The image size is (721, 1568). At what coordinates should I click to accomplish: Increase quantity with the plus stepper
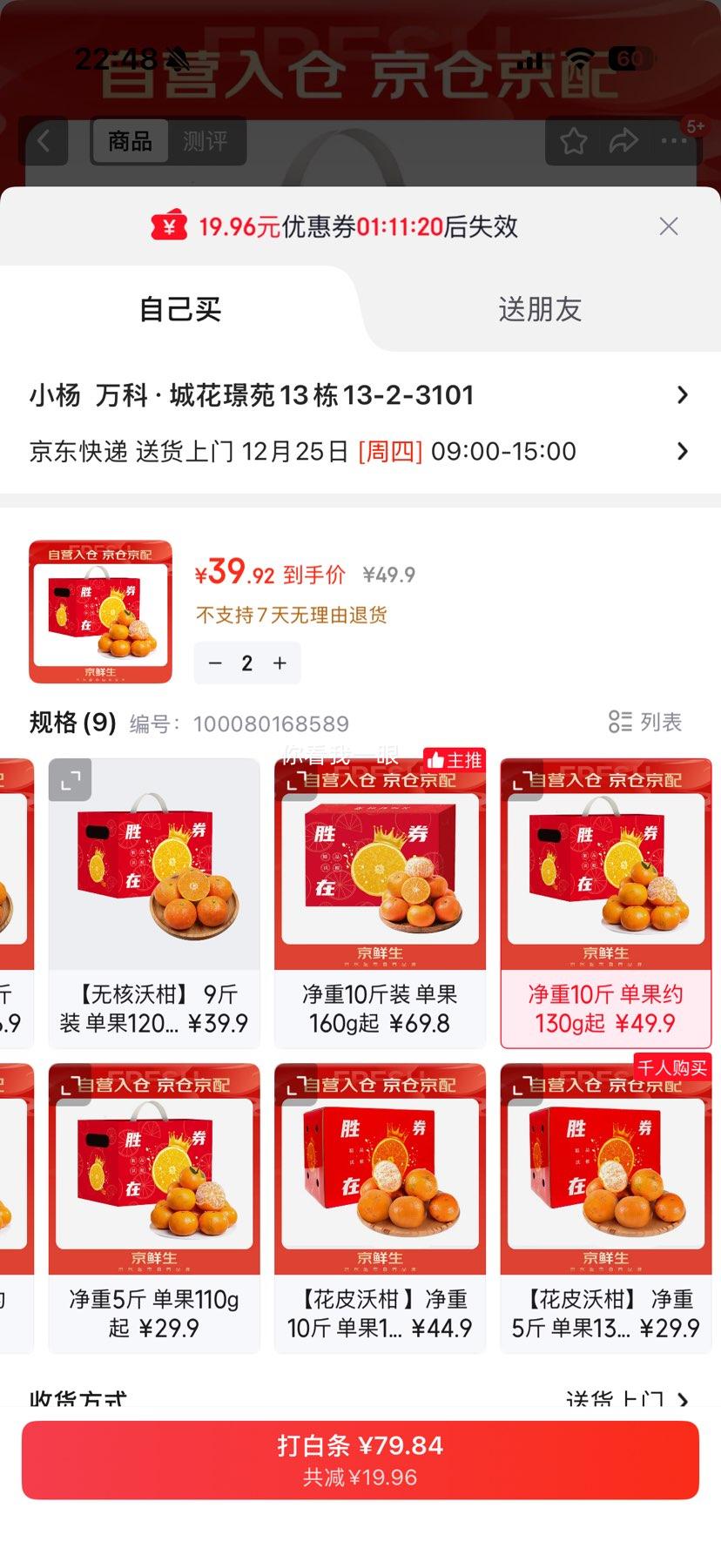tap(279, 663)
